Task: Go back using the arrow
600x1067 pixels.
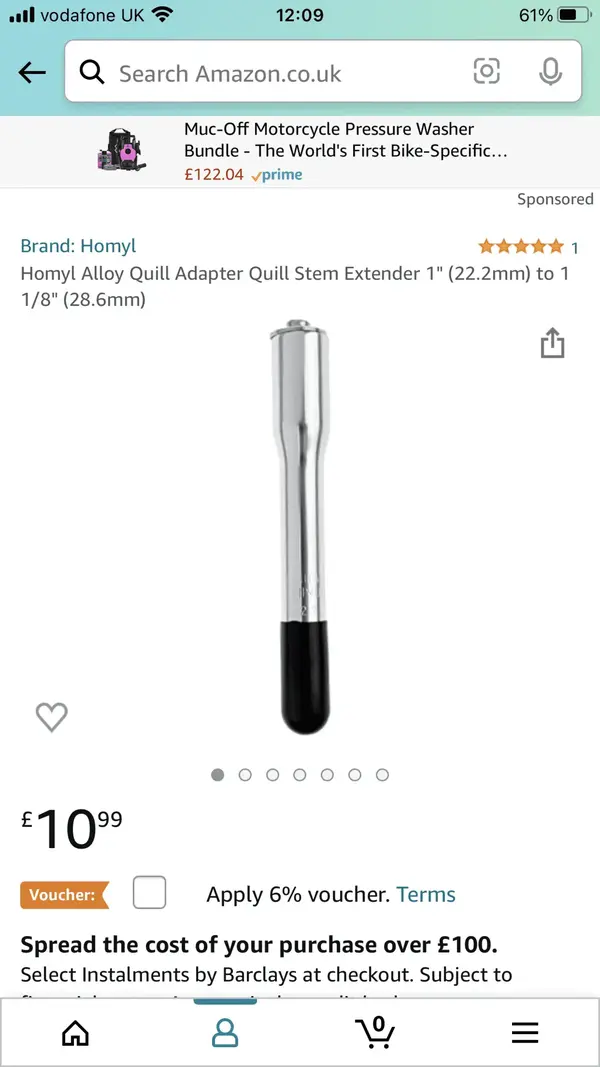Action: click(x=32, y=73)
